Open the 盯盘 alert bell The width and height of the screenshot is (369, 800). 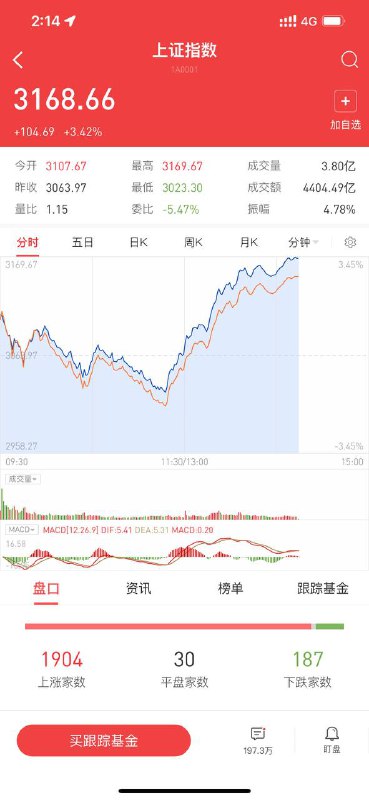[x=332, y=740]
